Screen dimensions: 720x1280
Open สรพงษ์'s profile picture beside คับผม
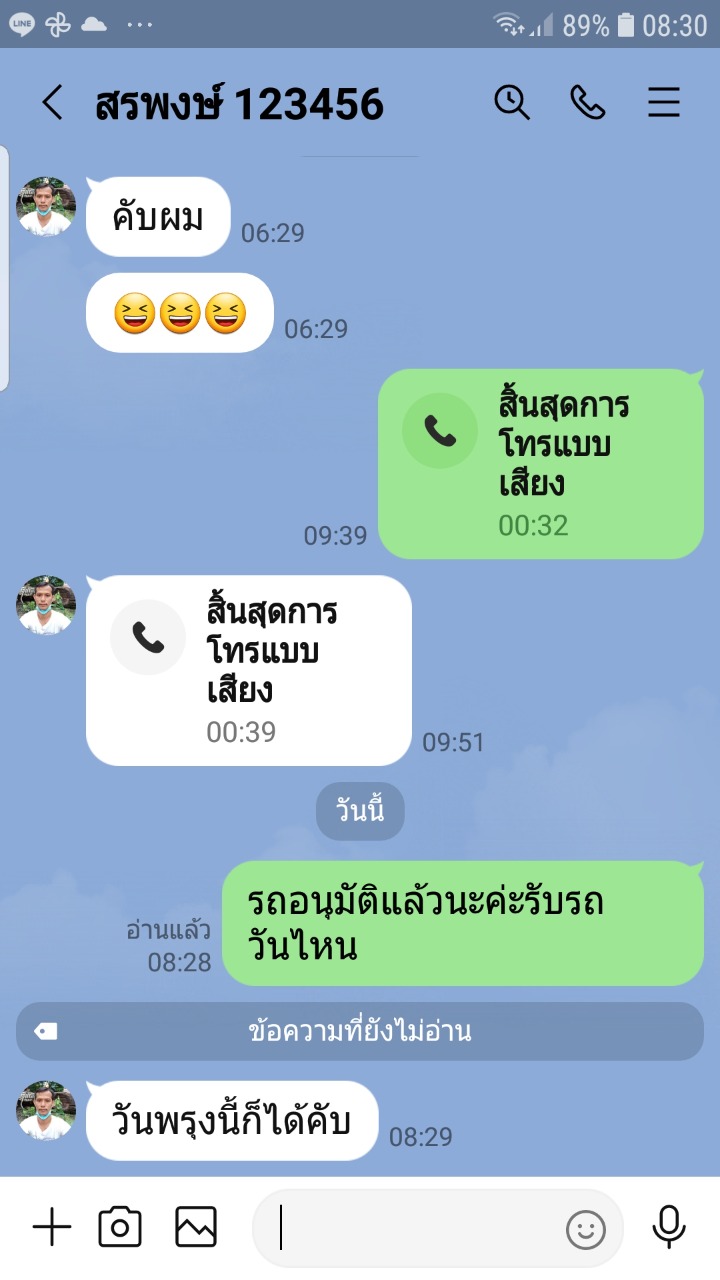46,207
